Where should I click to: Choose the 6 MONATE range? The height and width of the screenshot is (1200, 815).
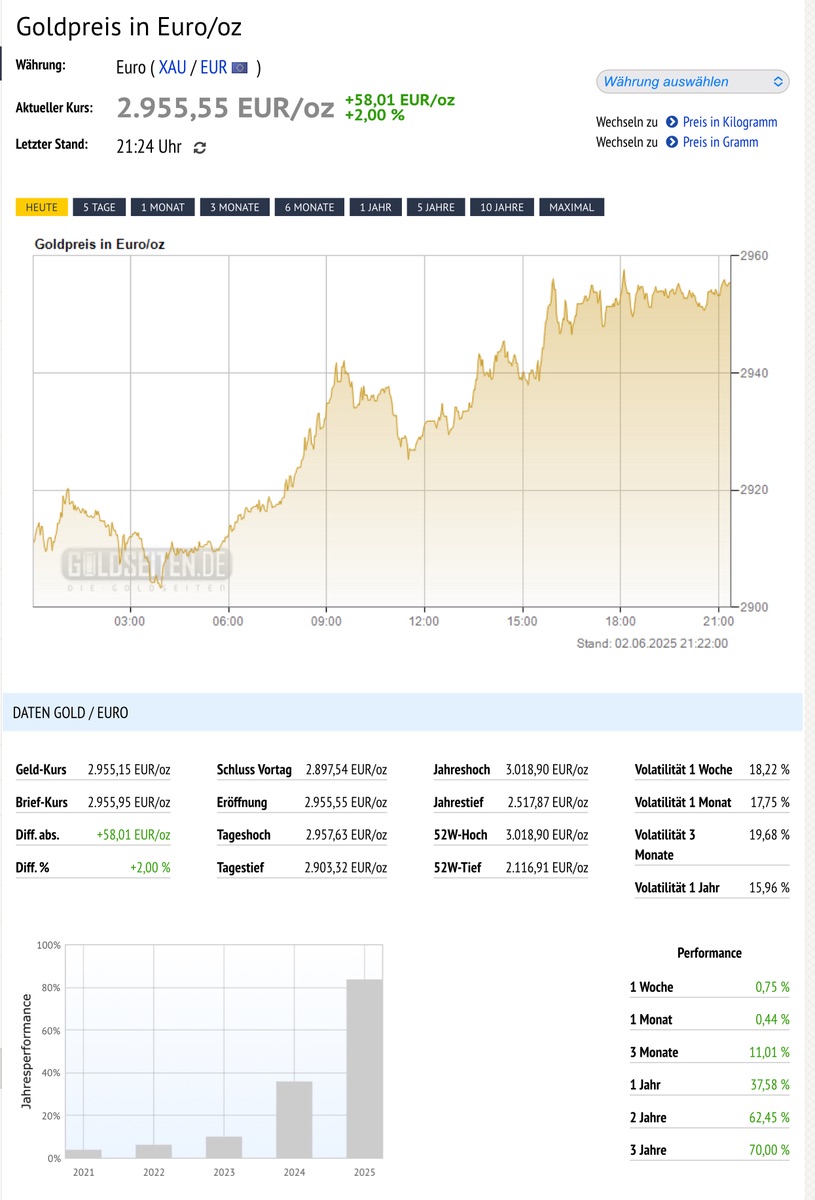pyautogui.click(x=309, y=207)
